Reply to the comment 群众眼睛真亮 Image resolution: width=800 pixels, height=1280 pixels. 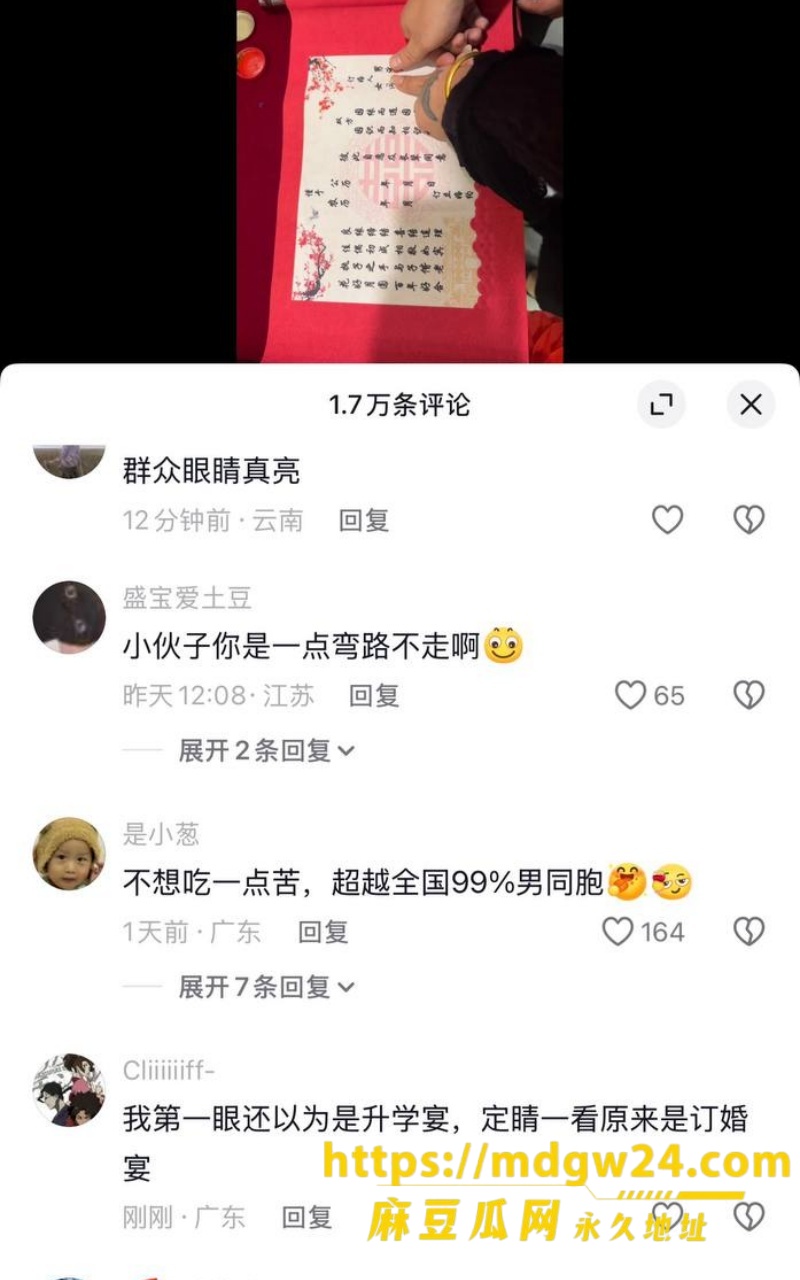point(364,520)
